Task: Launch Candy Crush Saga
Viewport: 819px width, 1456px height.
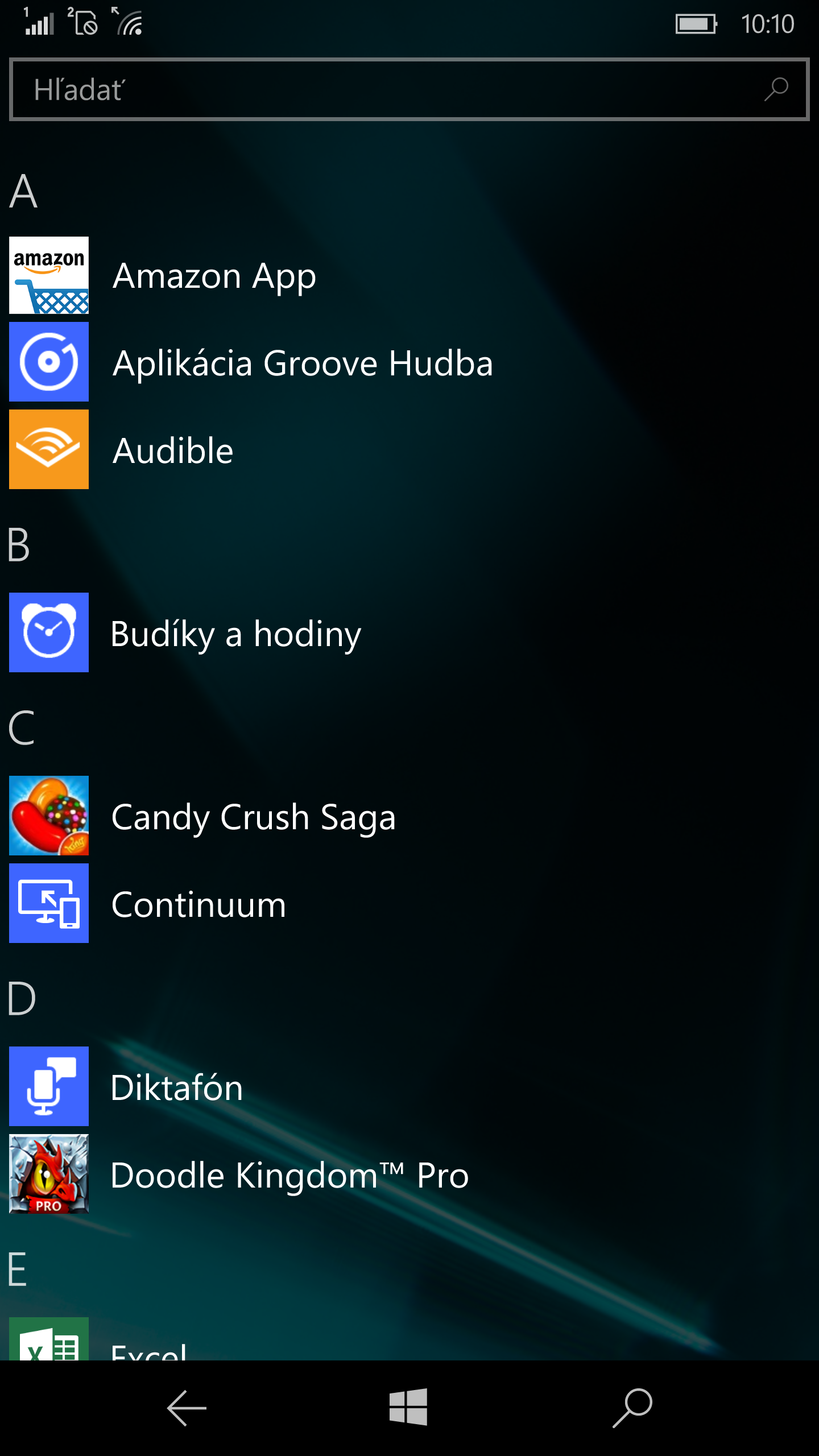Action: pos(409,816)
